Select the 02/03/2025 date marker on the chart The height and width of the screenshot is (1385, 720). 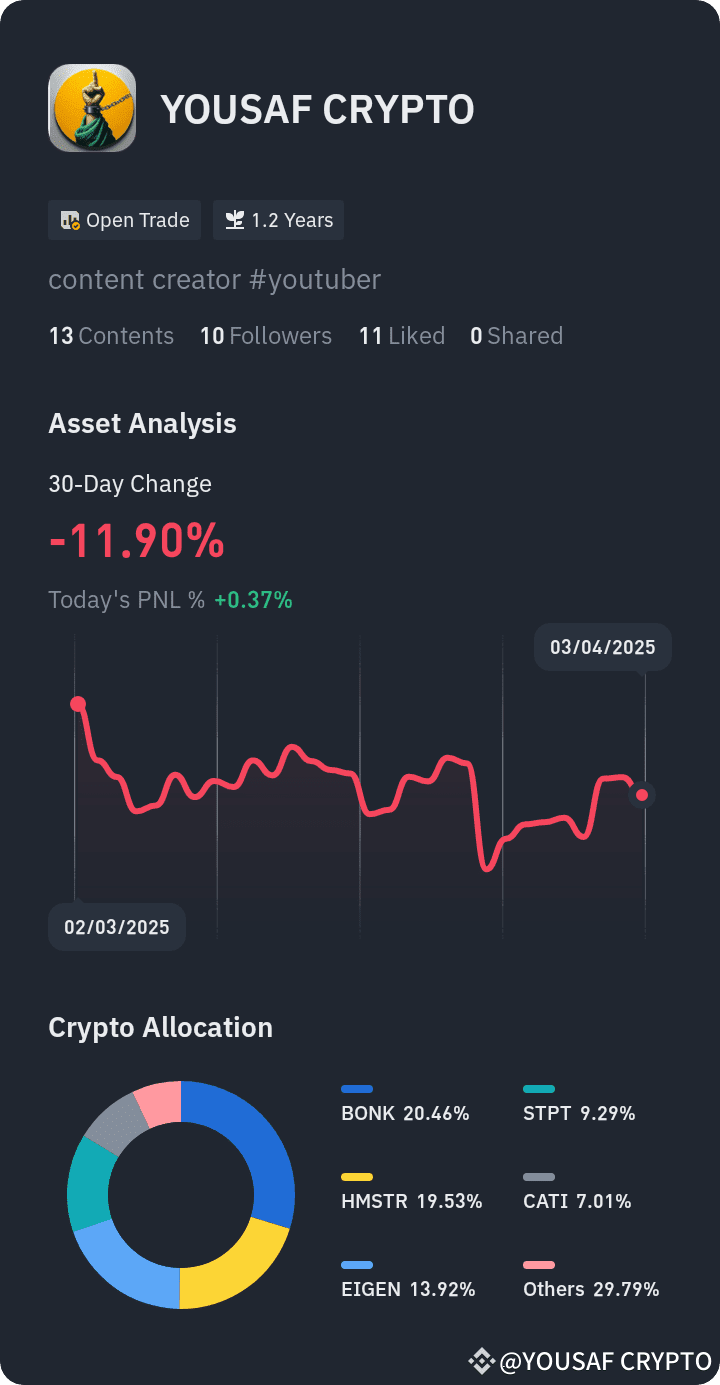116,927
